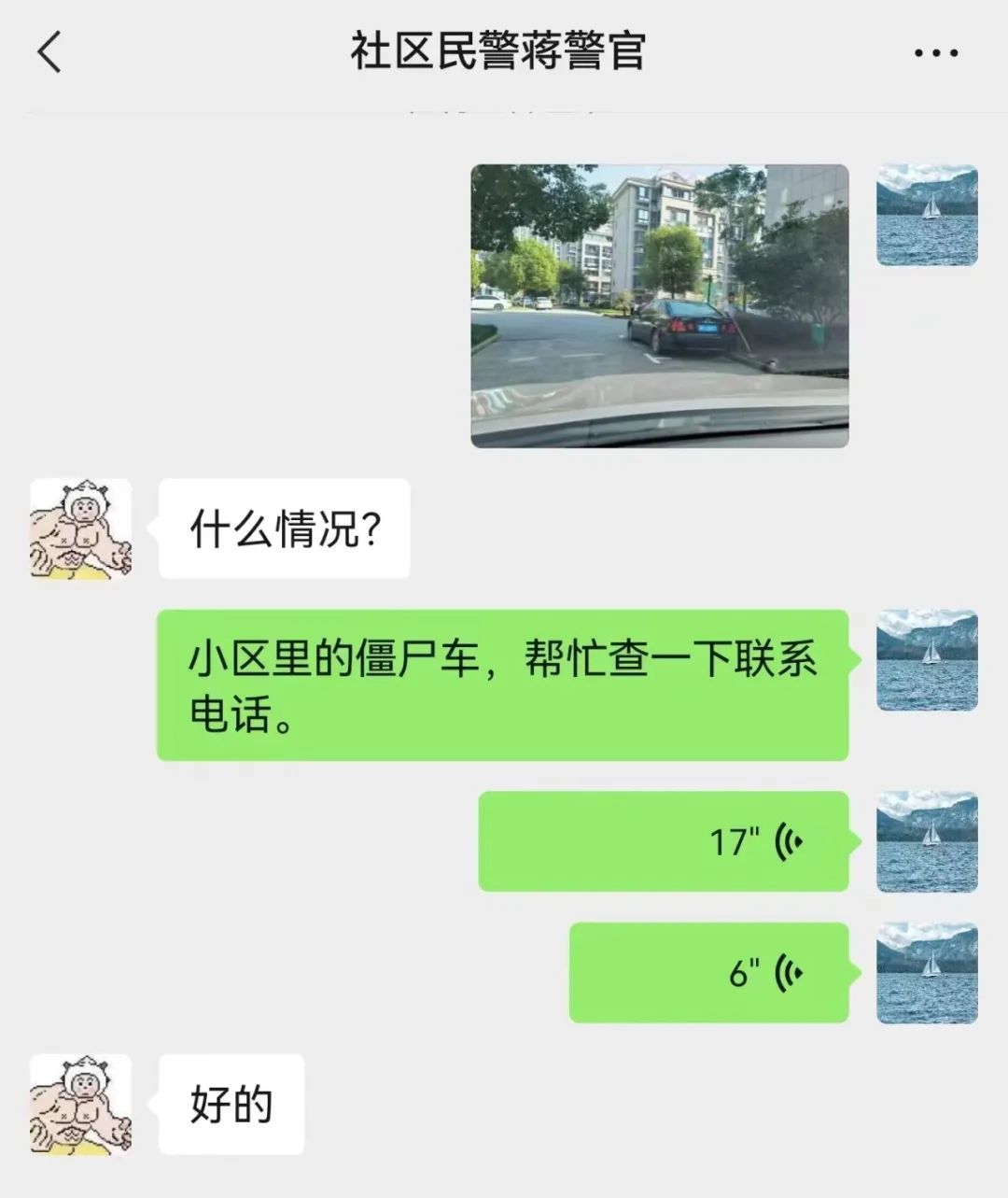Open the officer's avatar beside 什么情况?
Image resolution: width=1008 pixels, height=1198 pixels.
(80, 529)
